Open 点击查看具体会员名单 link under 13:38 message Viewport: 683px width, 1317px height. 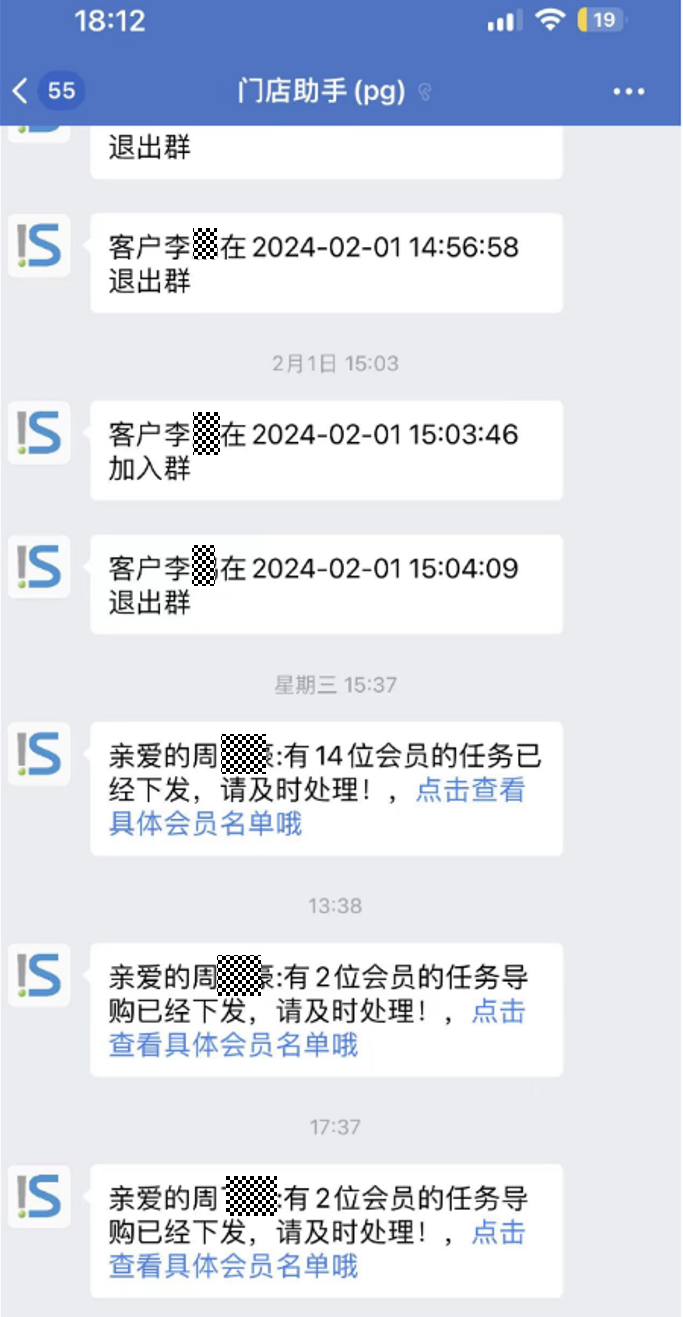317,1028
